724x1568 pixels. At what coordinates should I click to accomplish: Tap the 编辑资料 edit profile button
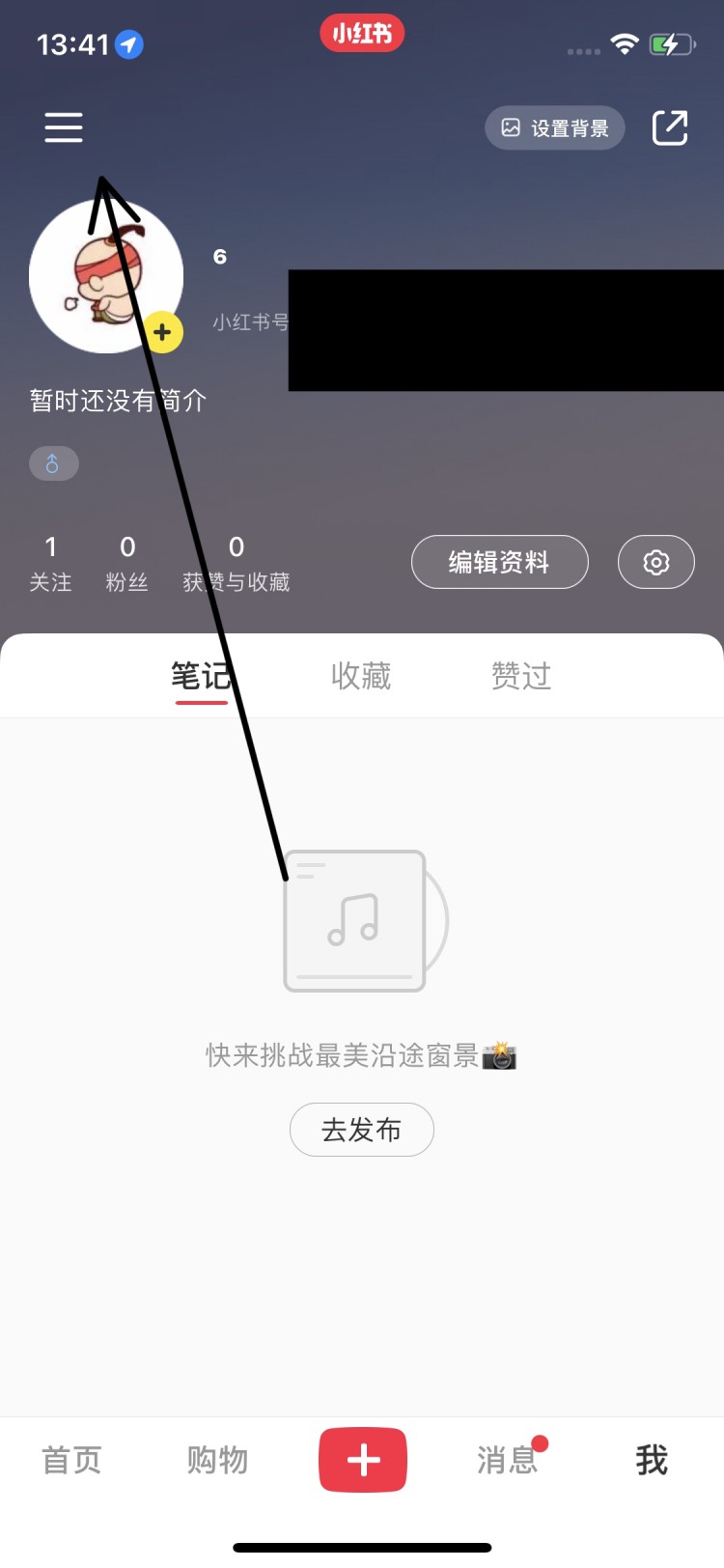click(499, 562)
